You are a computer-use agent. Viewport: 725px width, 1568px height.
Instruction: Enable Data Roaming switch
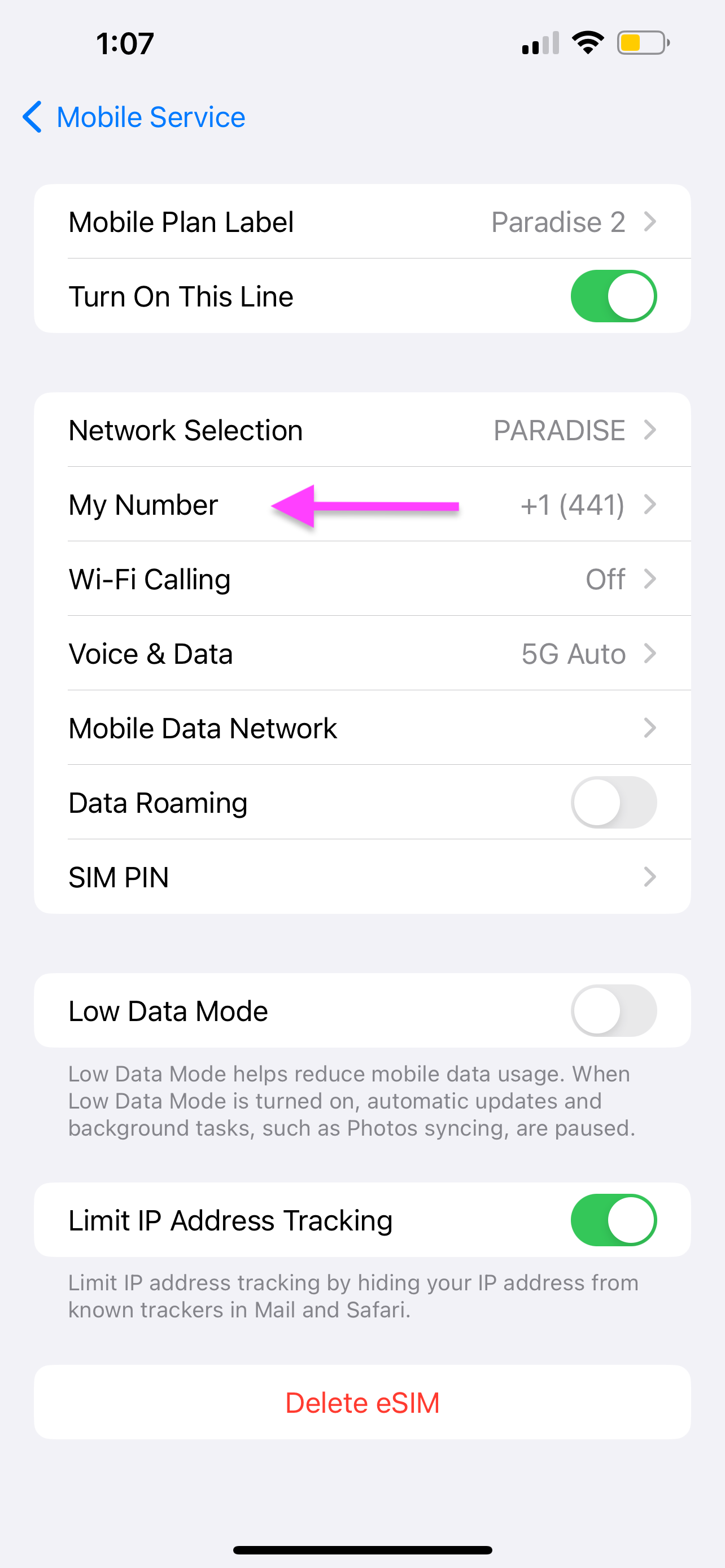coord(613,802)
